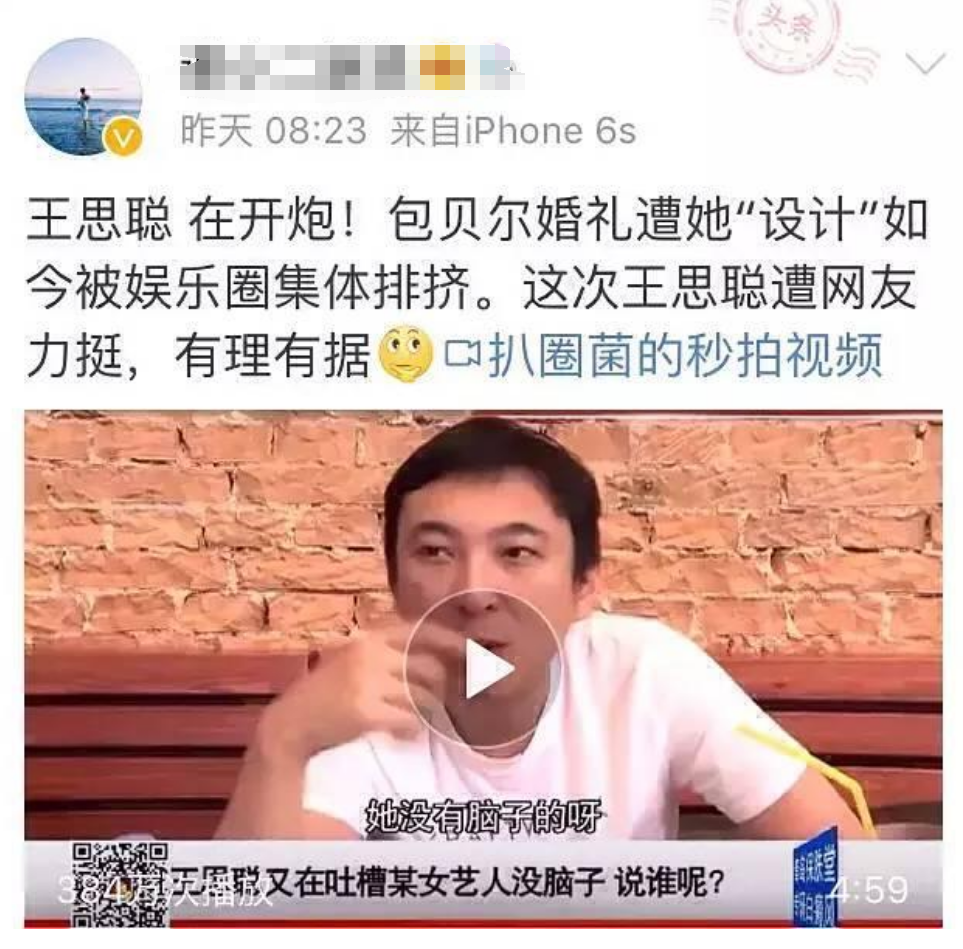Screen dimensions: 963x949
Task: Play the video in the post
Action: pyautogui.click(x=483, y=668)
